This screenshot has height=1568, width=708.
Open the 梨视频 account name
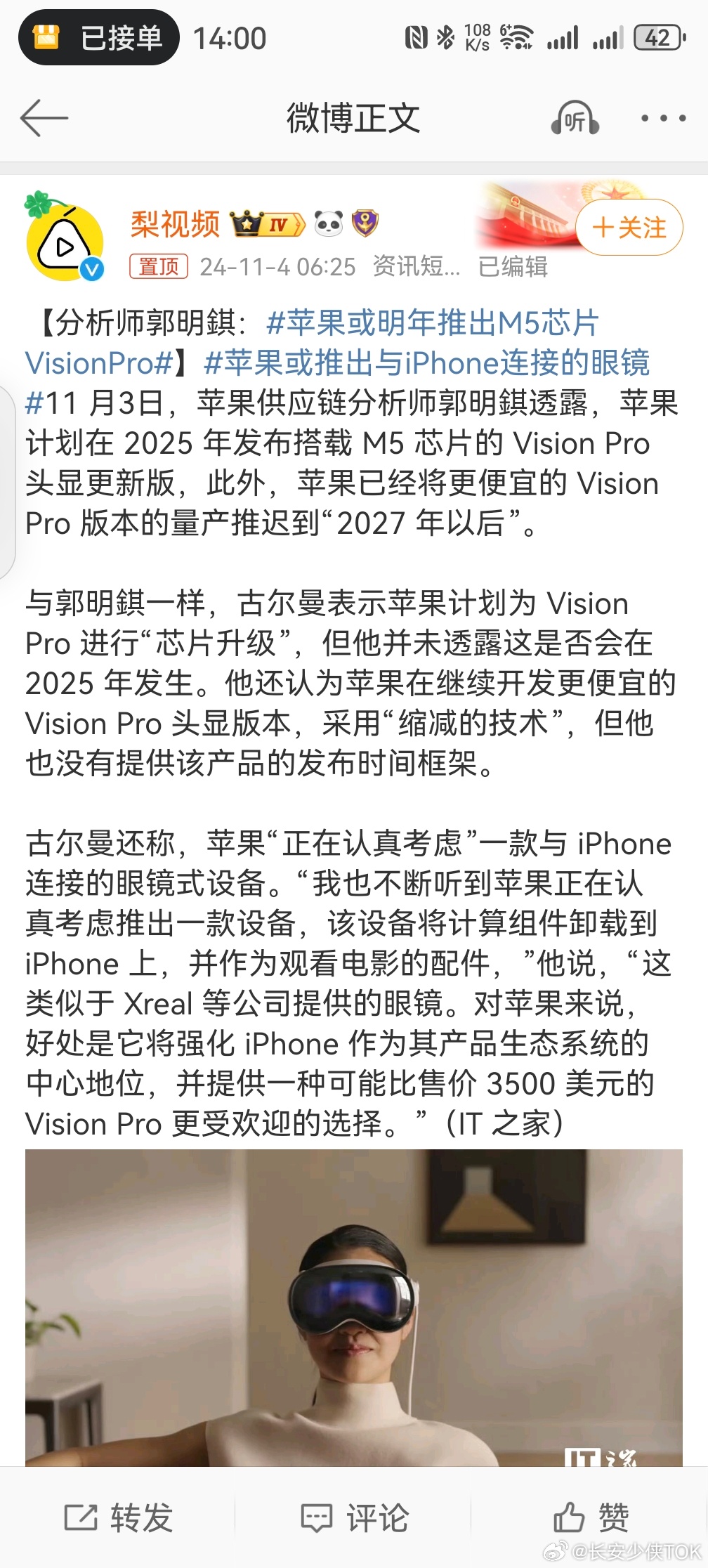click(x=176, y=224)
